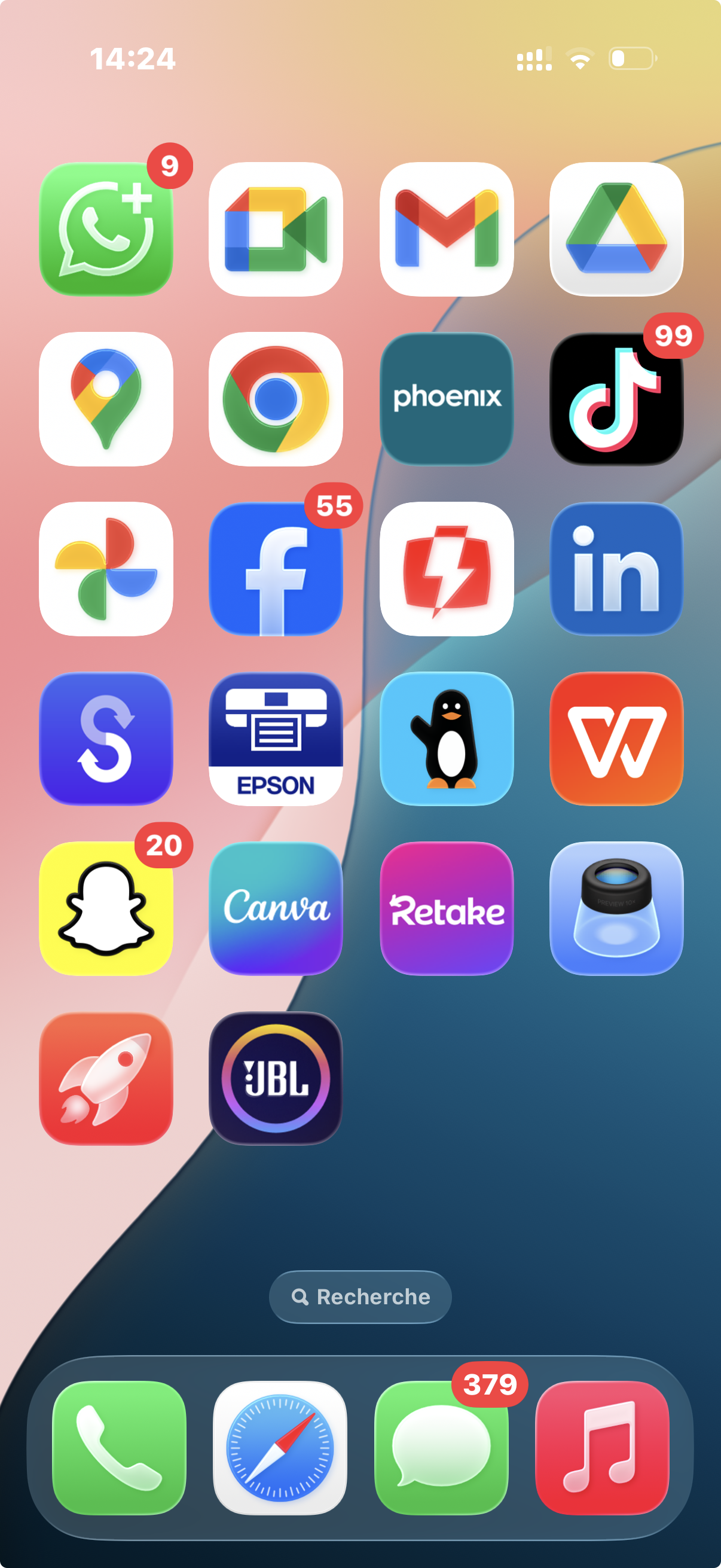
Task: Open the Epson printer app
Action: 276,739
